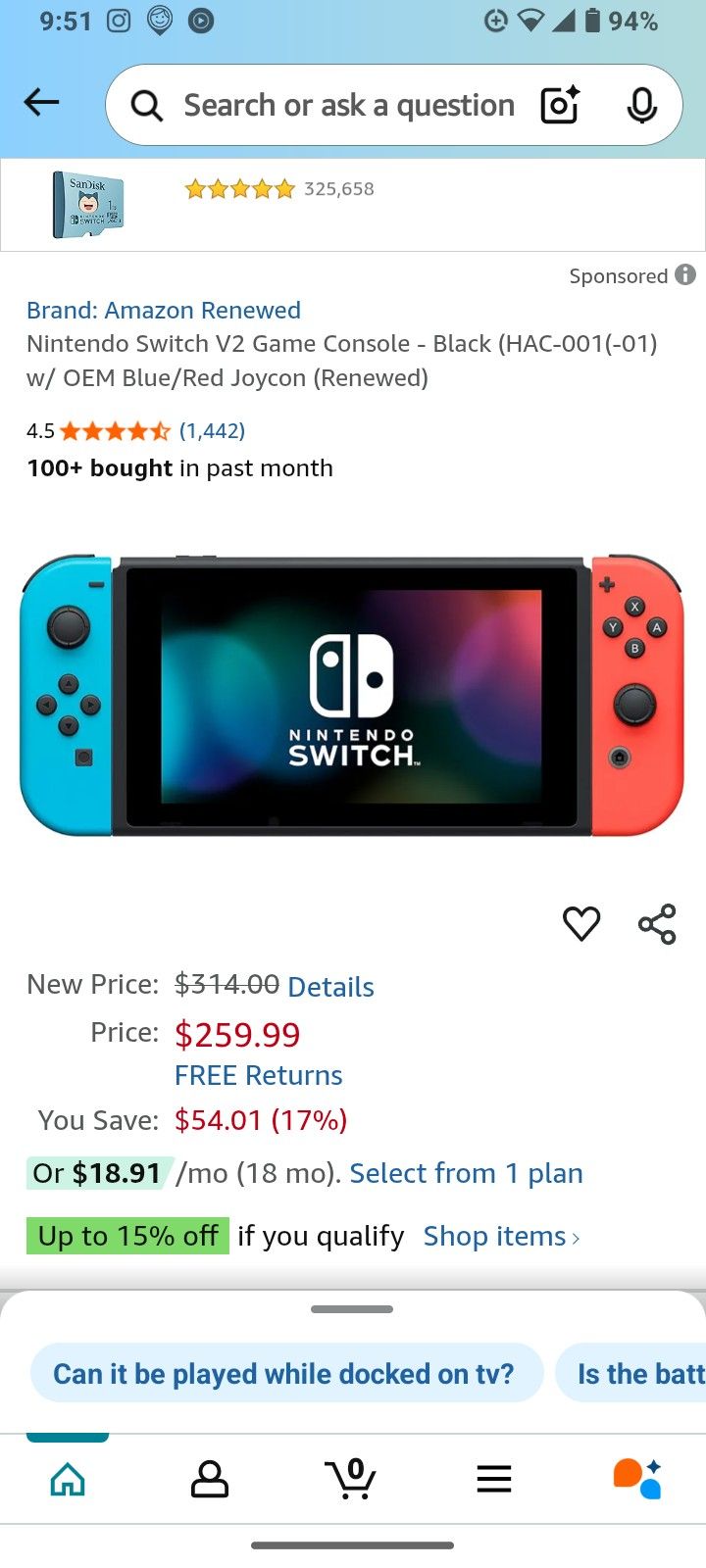View the 1,442 customer ratings

coord(212,431)
